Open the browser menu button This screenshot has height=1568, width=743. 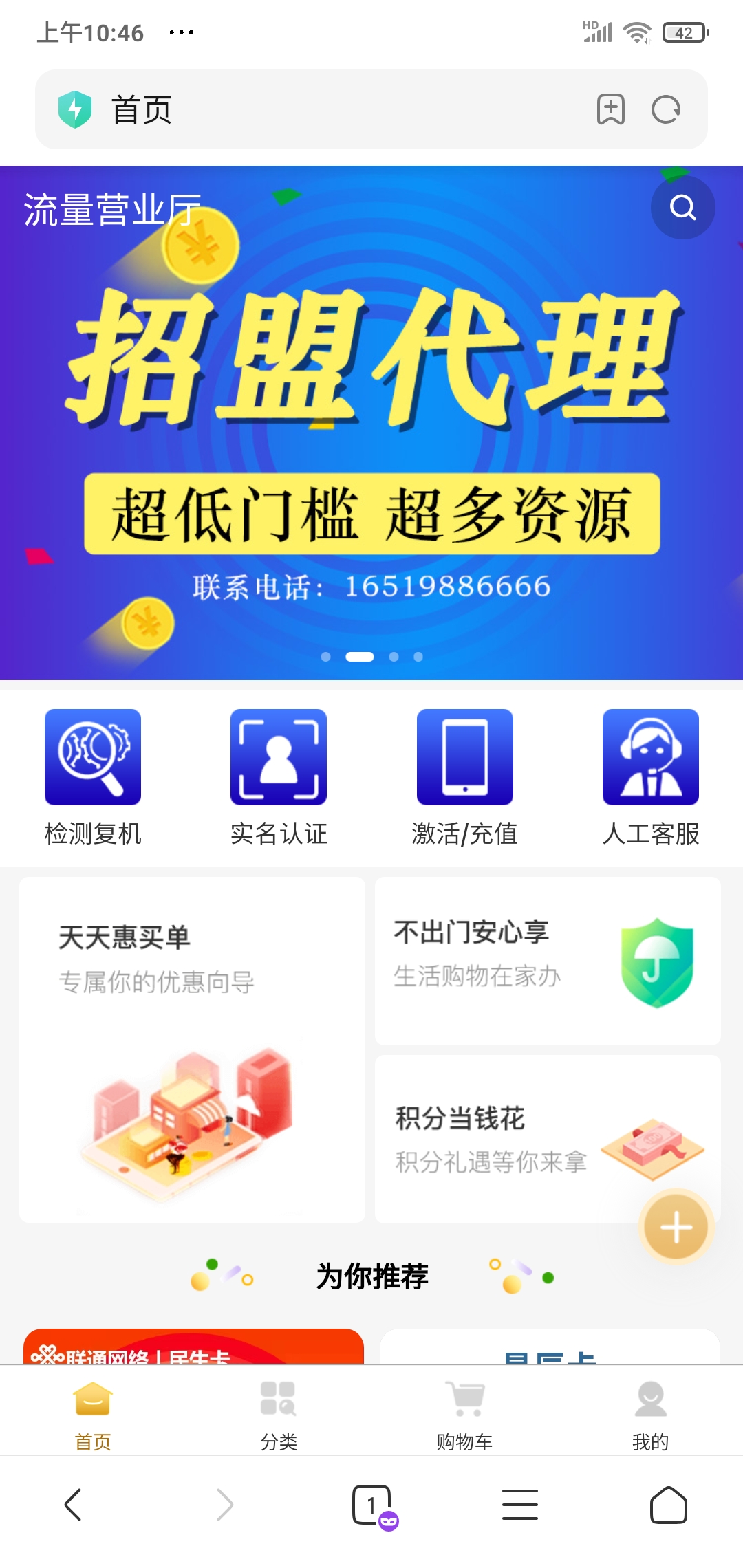(520, 1505)
